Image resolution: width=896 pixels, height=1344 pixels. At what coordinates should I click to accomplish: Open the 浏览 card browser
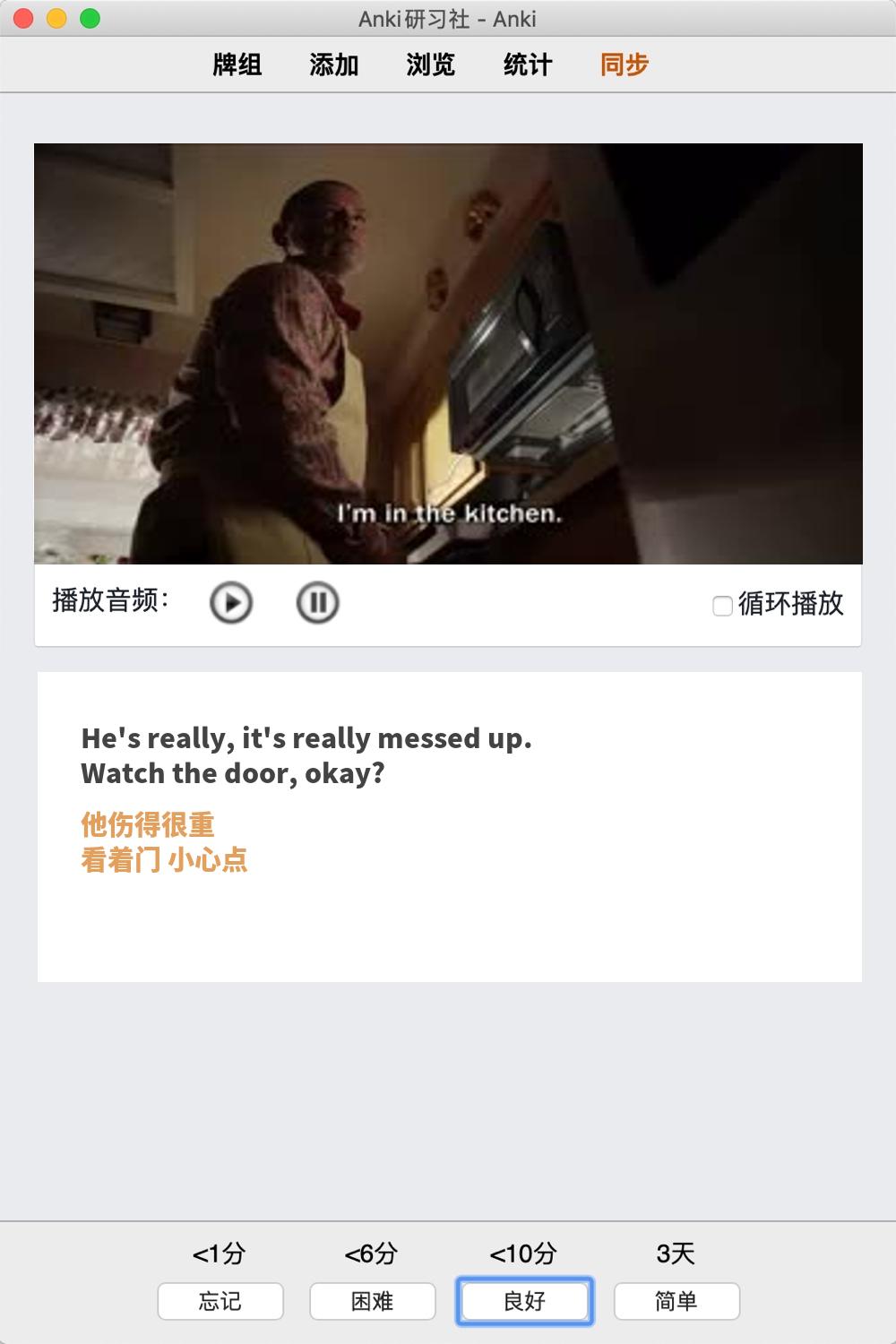click(x=431, y=65)
